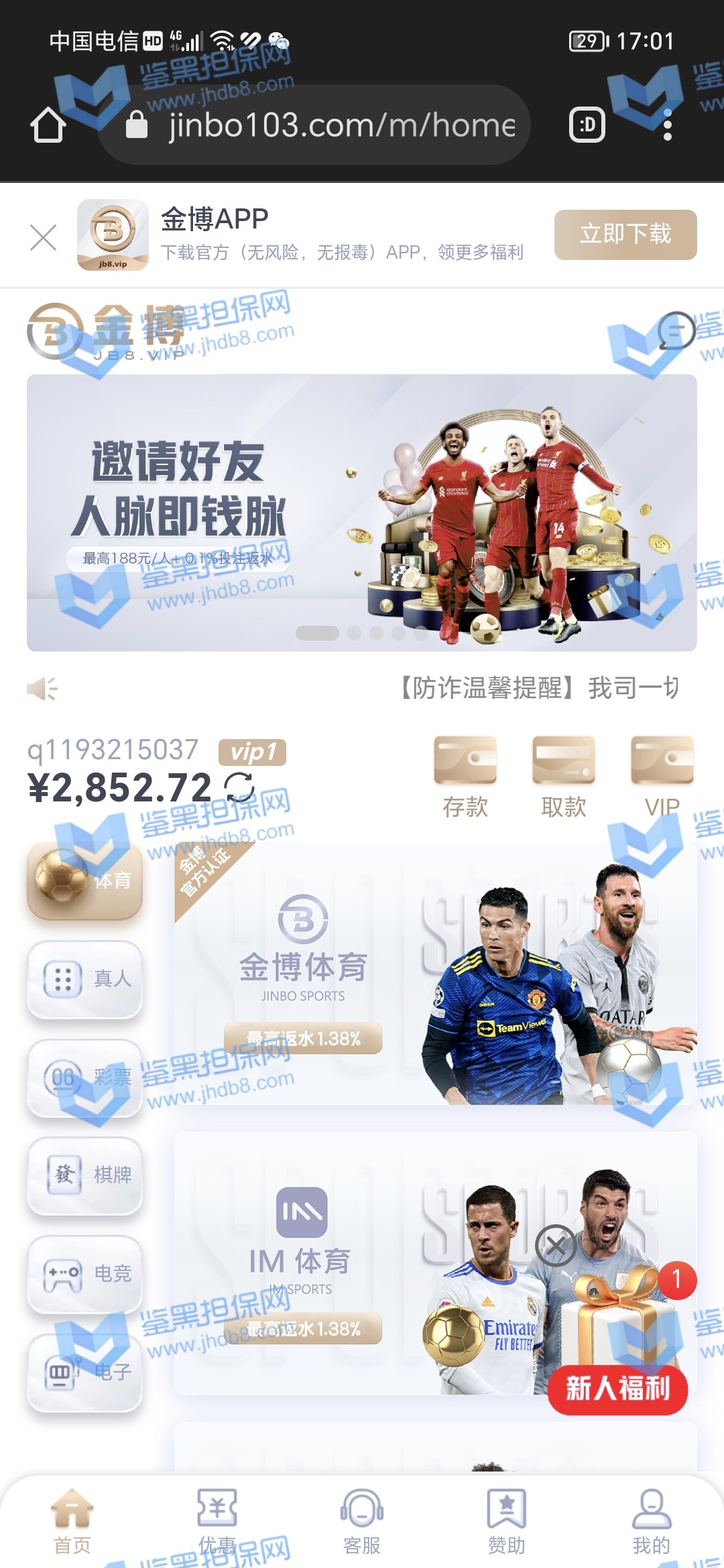
Task: Select the 彩票 game category
Action: [x=84, y=1077]
